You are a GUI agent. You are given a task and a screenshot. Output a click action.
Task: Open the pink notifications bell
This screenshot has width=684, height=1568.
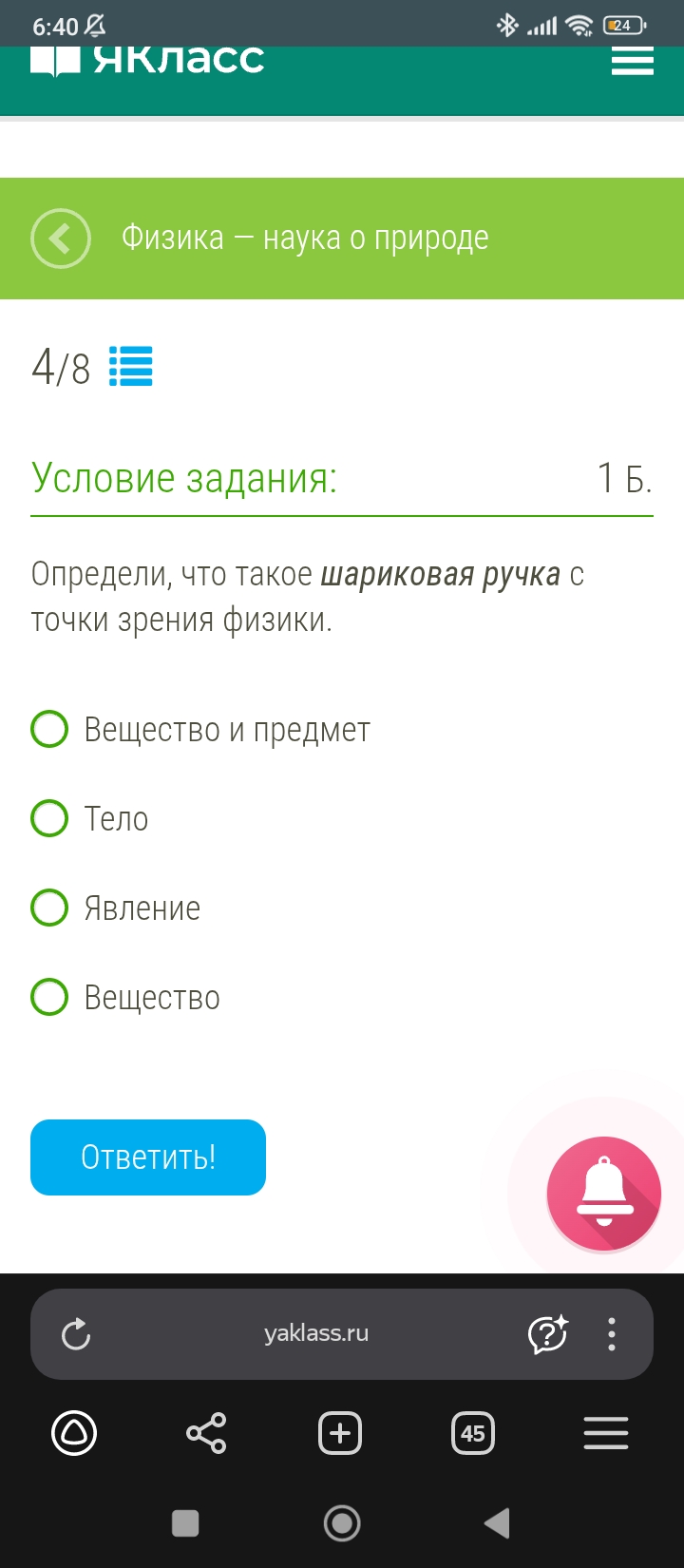click(603, 1194)
